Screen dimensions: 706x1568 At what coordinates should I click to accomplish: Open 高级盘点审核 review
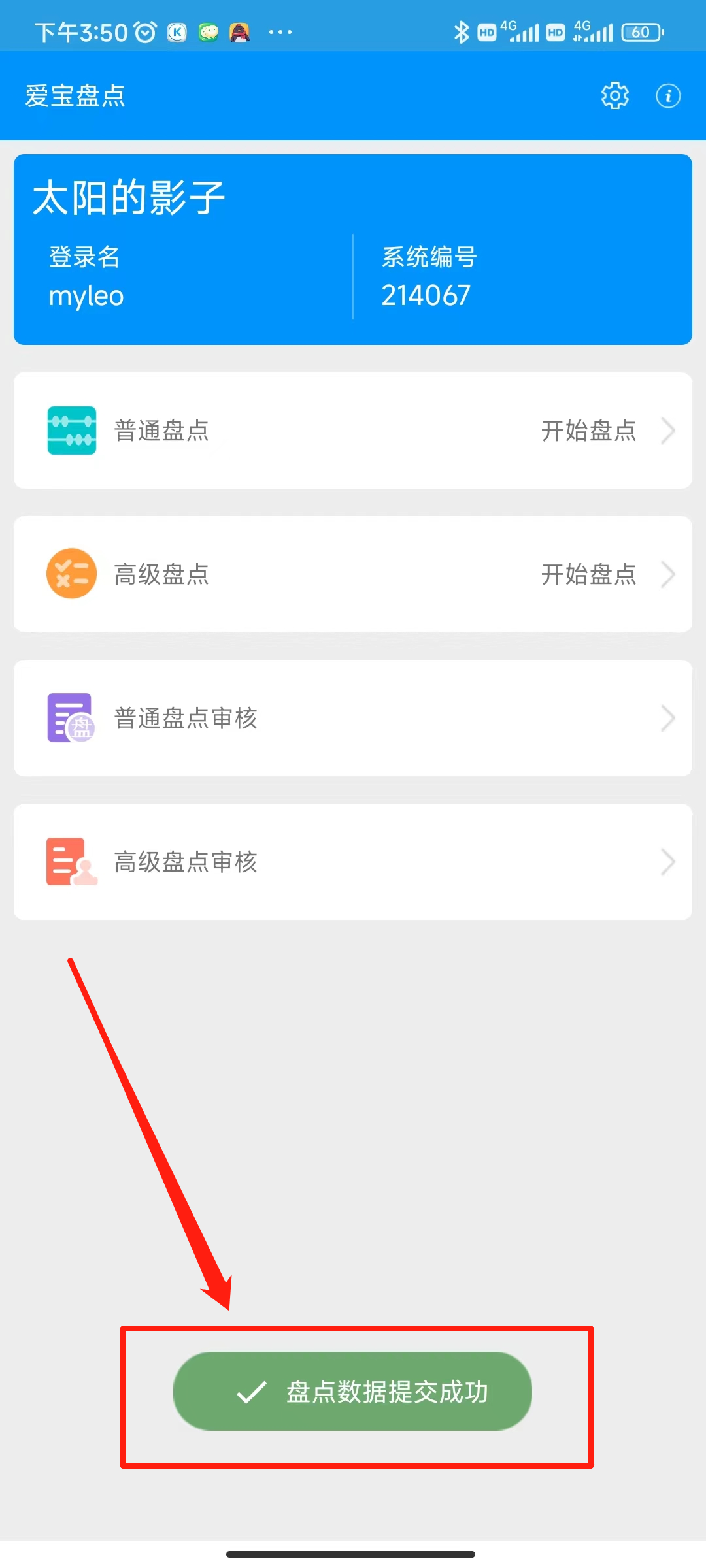353,862
